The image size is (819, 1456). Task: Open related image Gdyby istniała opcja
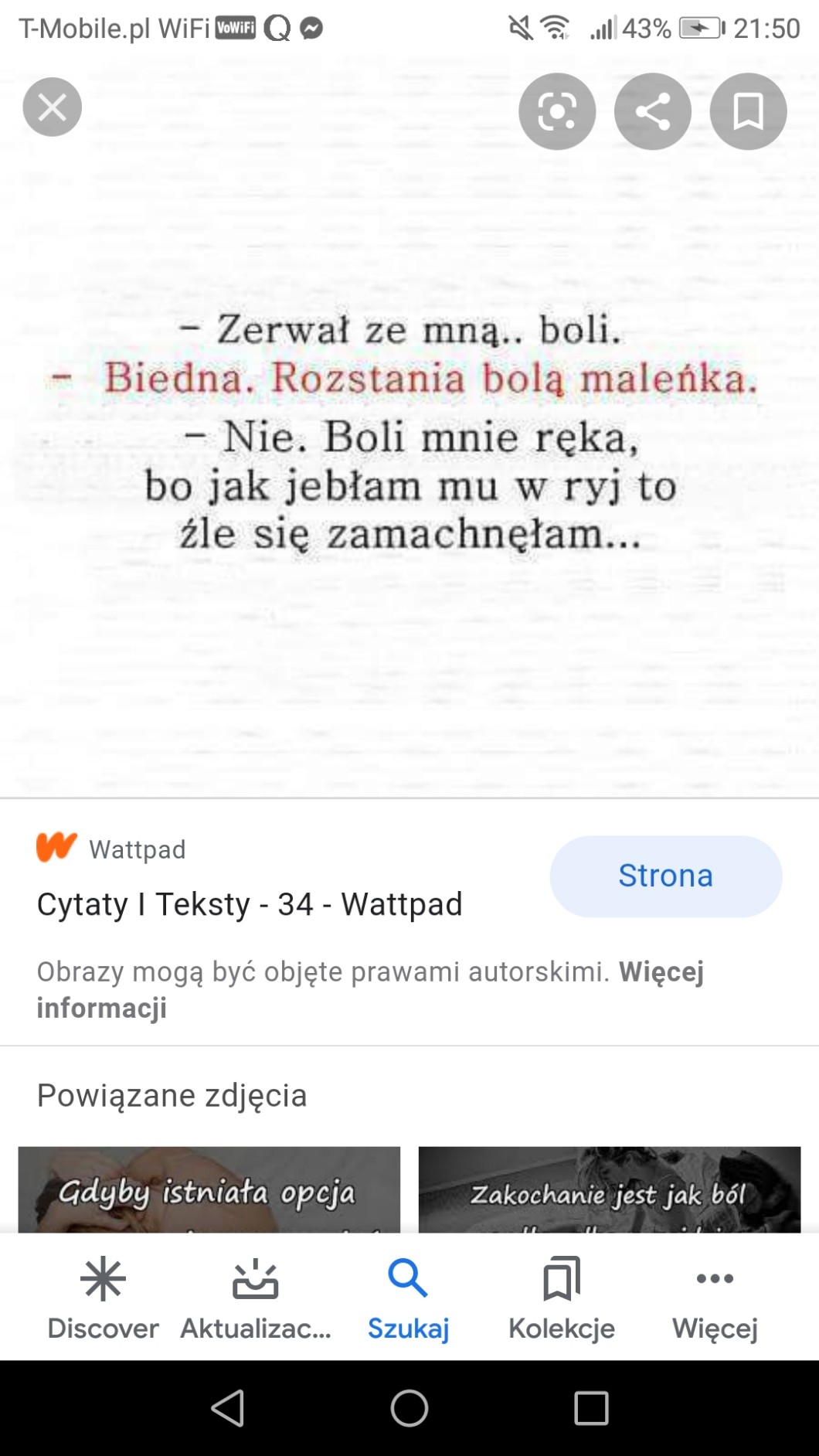(209, 1190)
